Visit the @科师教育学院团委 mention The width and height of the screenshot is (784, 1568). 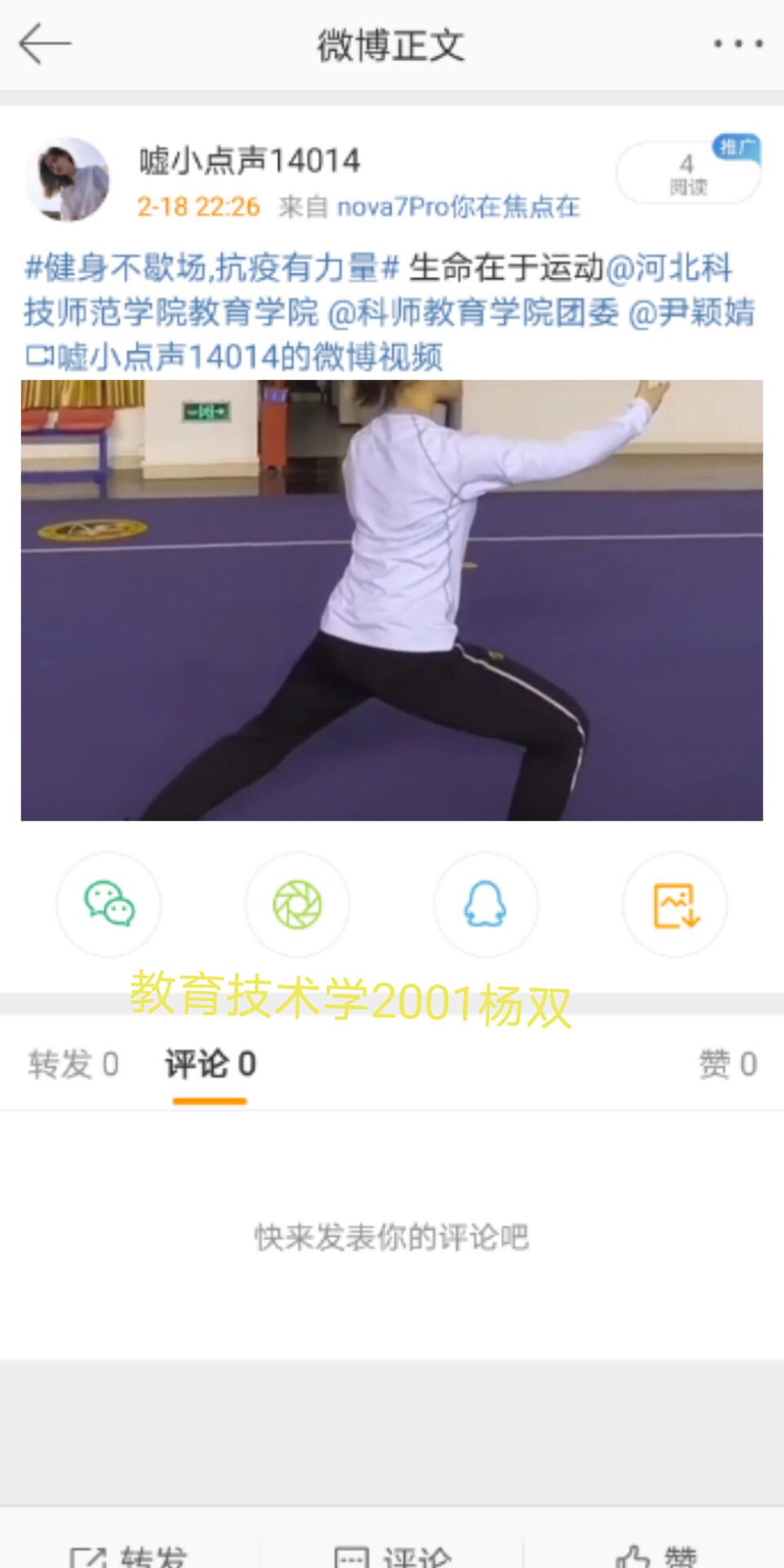(473, 313)
